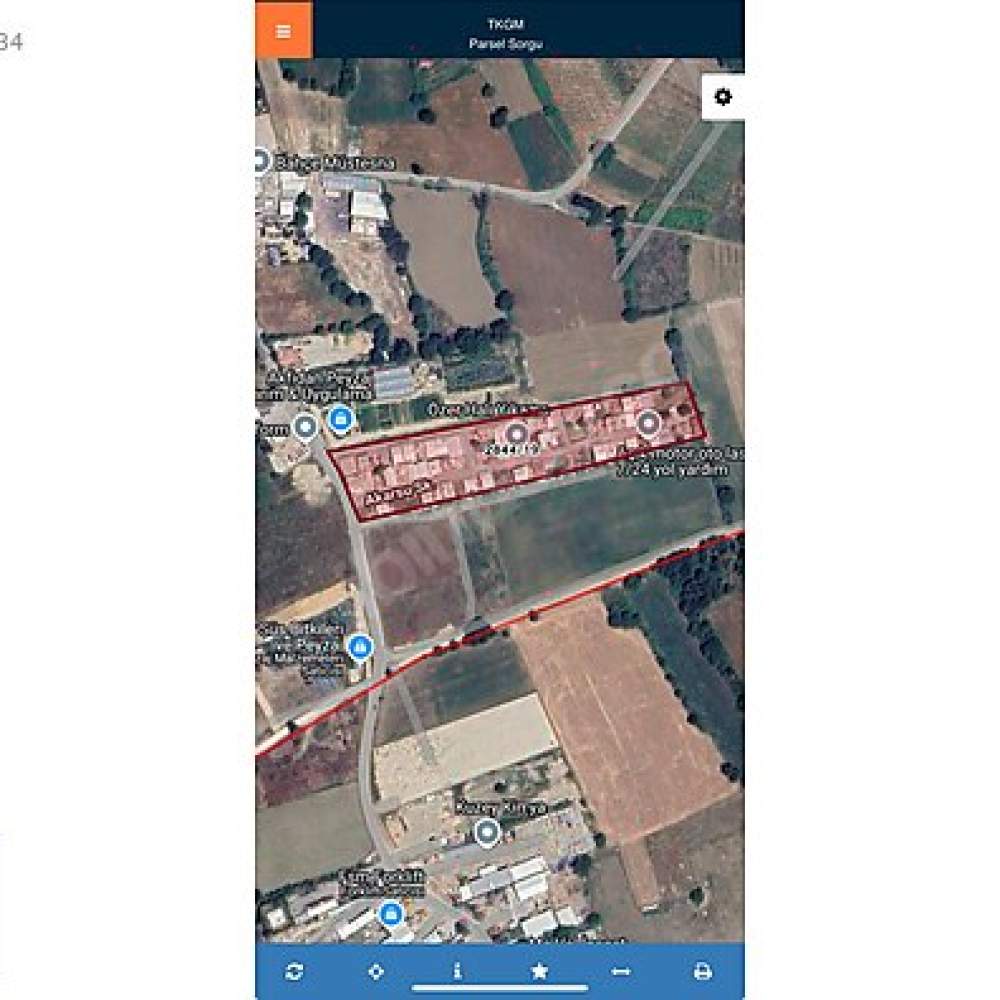1000x1000 pixels.
Task: Show parcel information
Action: tap(457, 971)
